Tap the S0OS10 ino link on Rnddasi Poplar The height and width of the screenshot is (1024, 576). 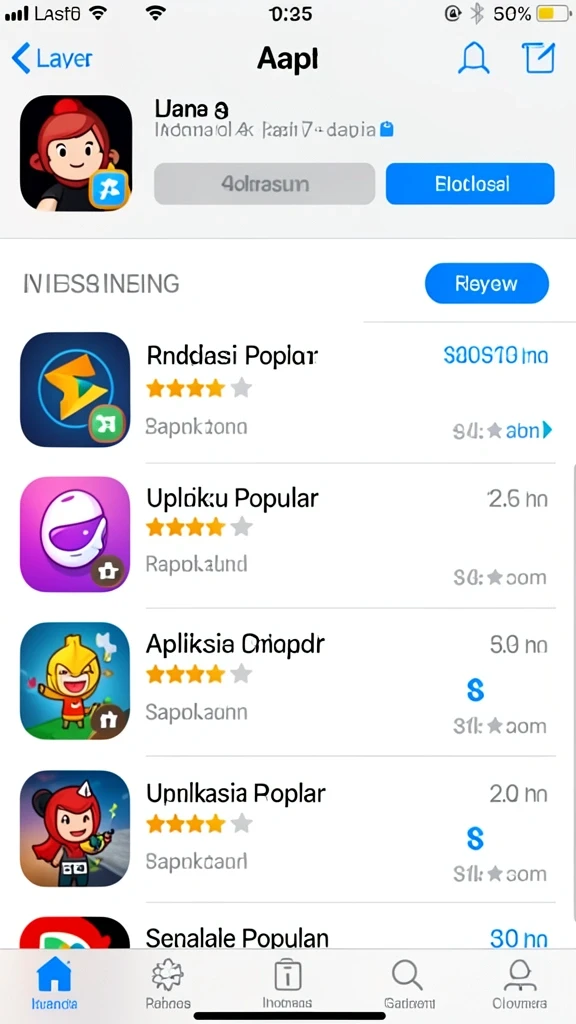tap(496, 356)
